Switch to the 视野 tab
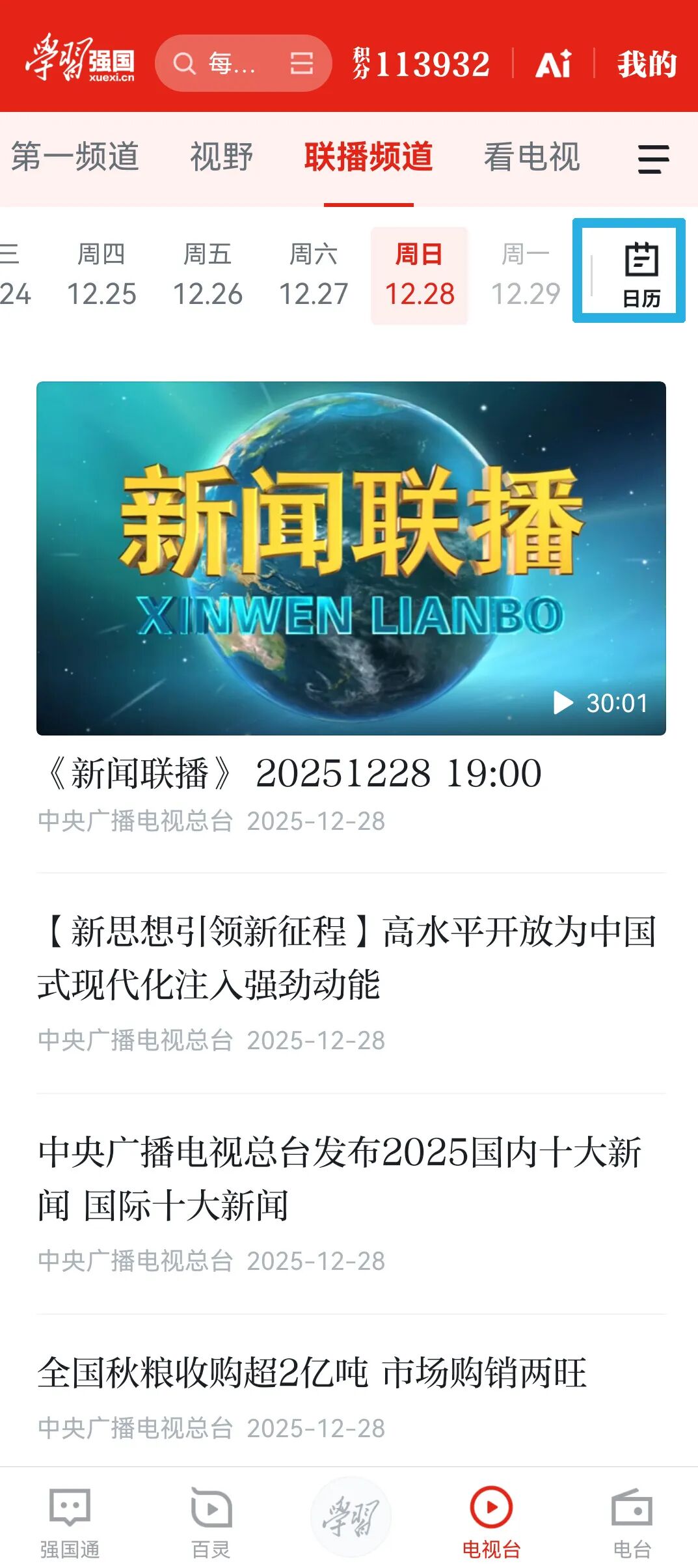 pyautogui.click(x=221, y=158)
